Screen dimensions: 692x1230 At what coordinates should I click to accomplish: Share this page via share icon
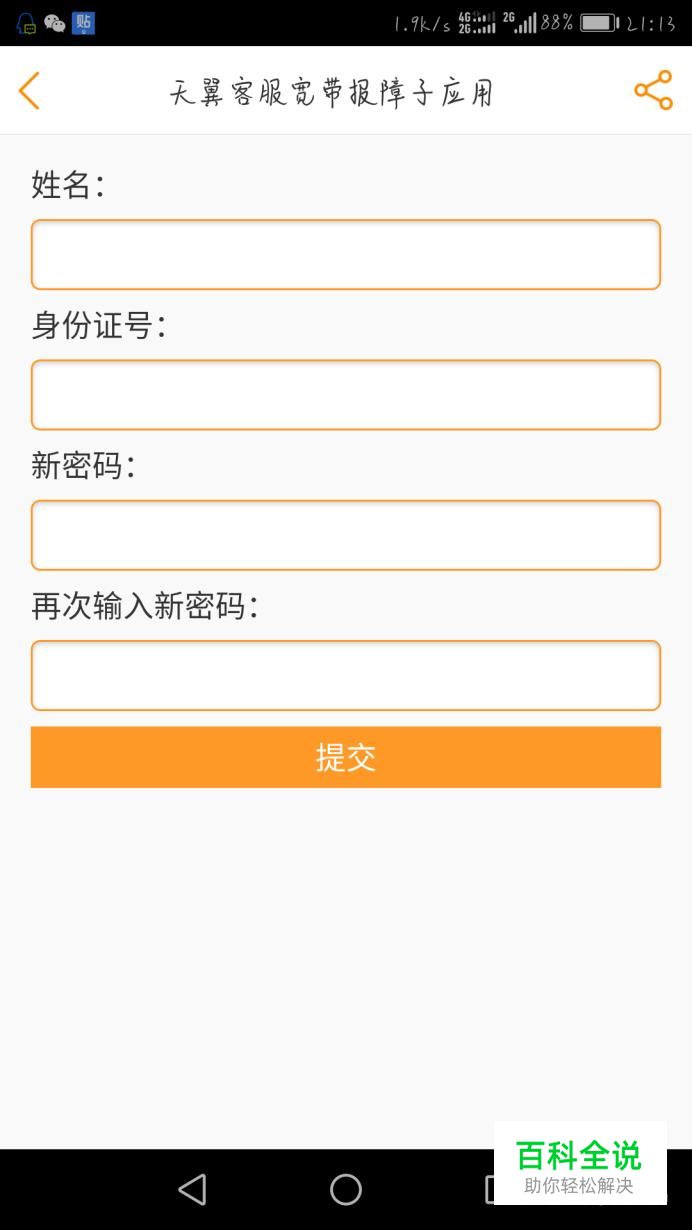653,91
